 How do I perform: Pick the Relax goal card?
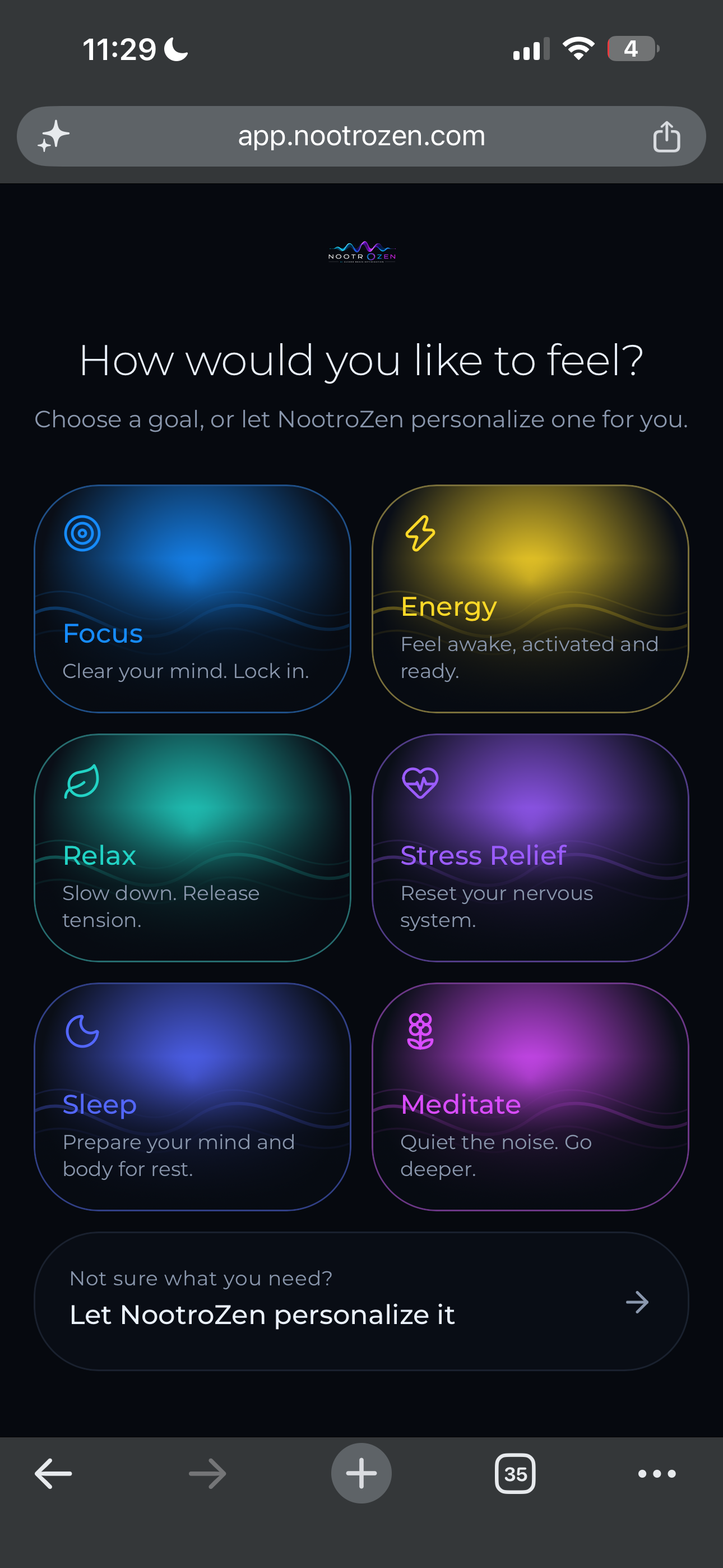click(x=192, y=847)
